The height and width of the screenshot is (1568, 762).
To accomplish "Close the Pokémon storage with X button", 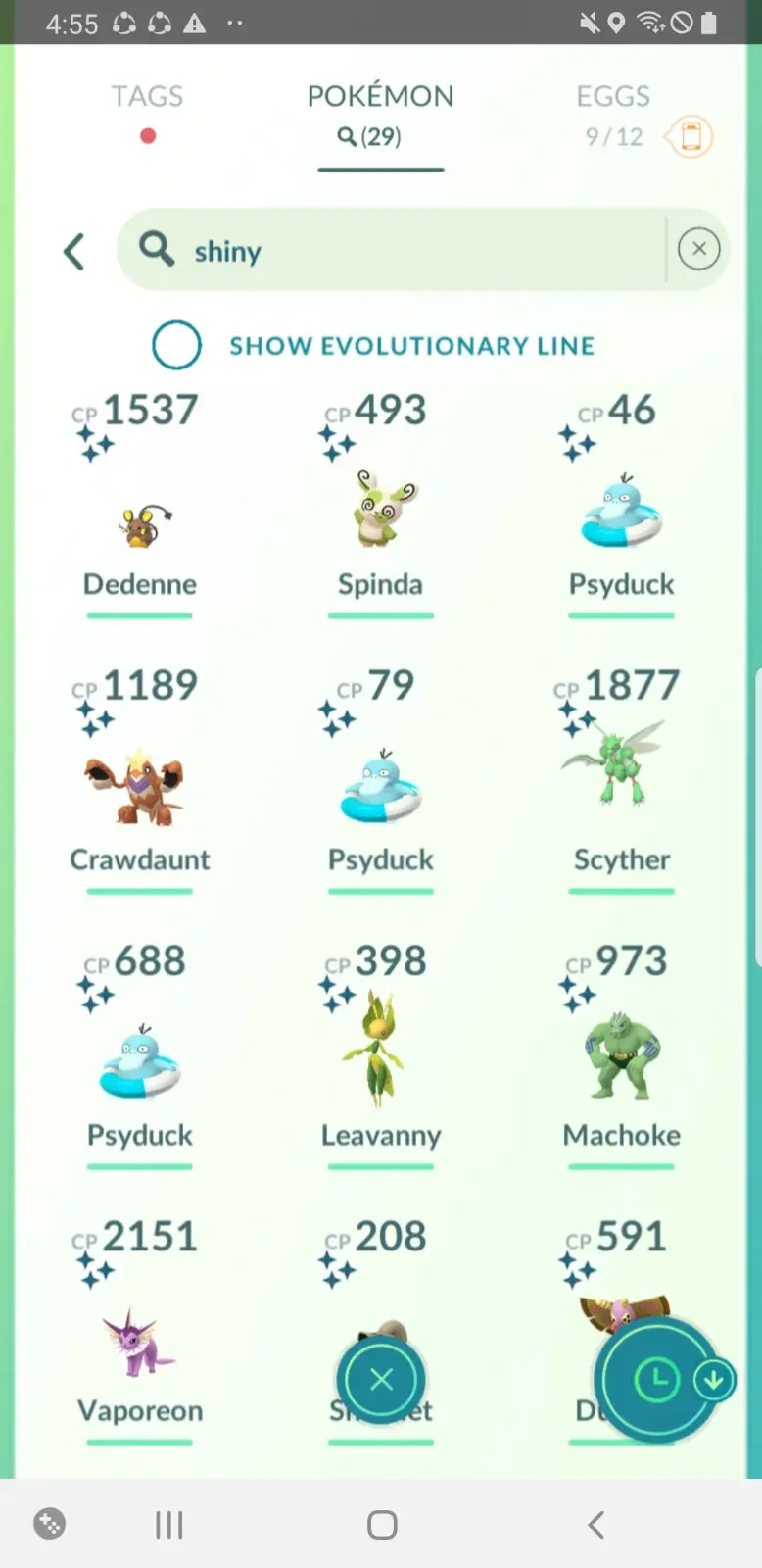I will 381,1380.
